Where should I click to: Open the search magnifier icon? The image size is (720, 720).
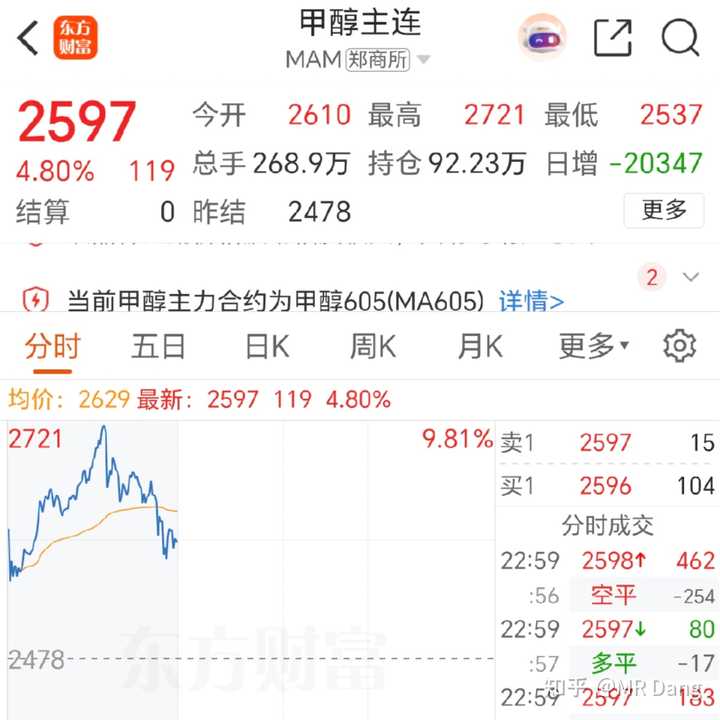pyautogui.click(x=680, y=38)
